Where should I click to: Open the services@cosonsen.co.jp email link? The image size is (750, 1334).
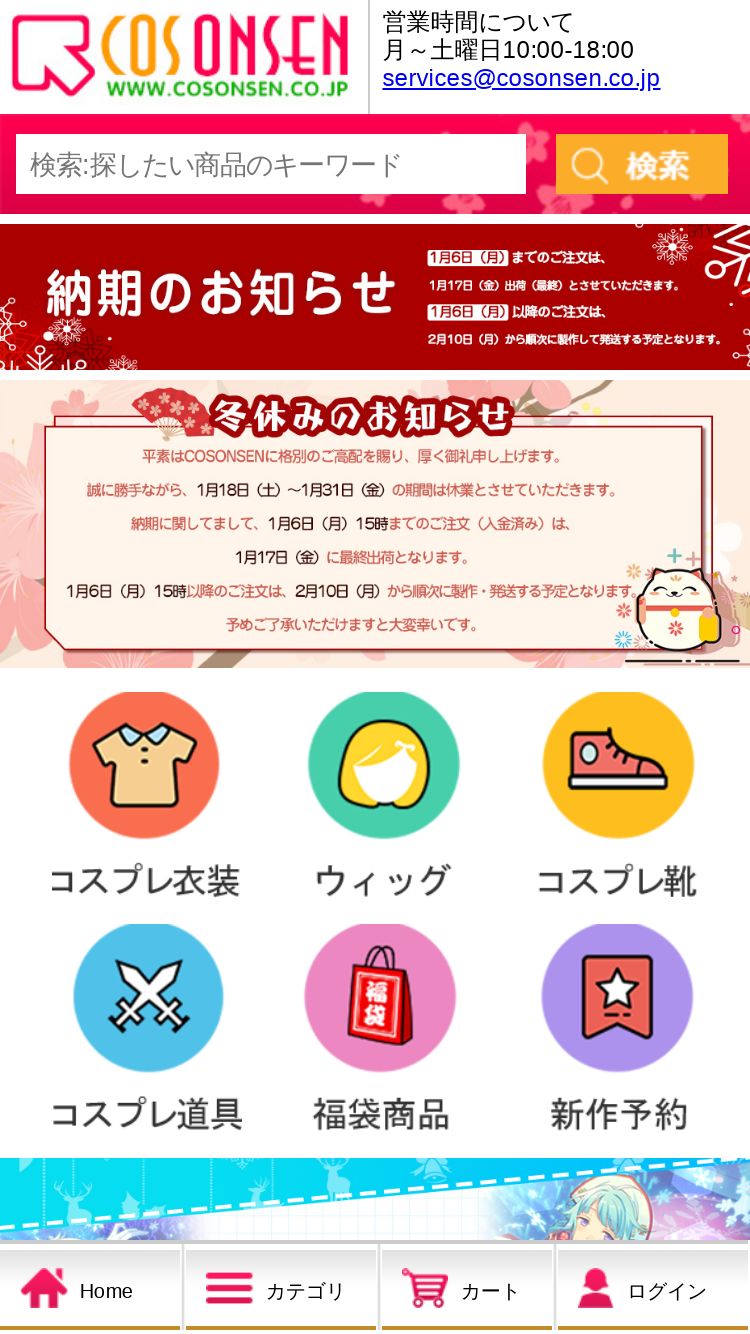tap(521, 78)
